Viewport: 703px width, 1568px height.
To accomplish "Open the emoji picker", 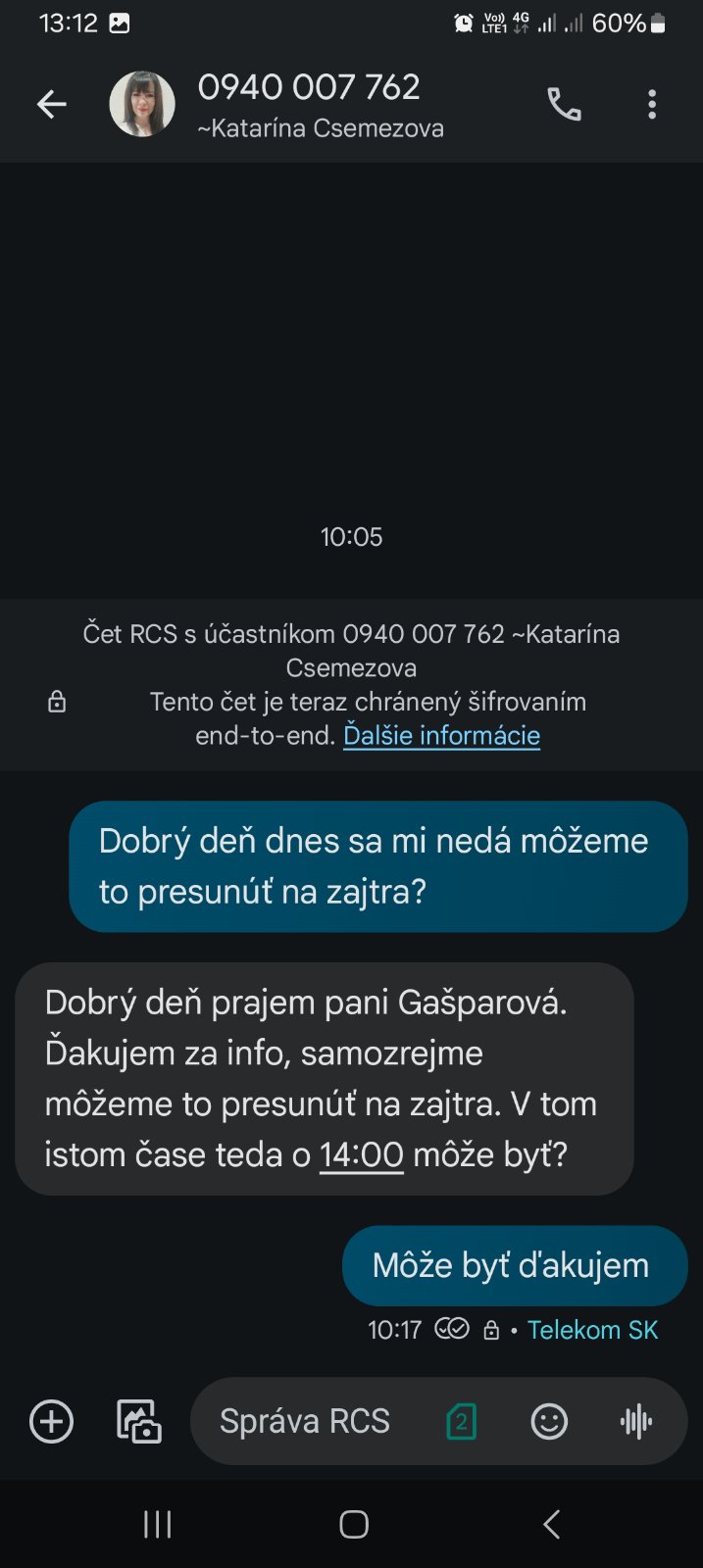I will pos(549,1421).
